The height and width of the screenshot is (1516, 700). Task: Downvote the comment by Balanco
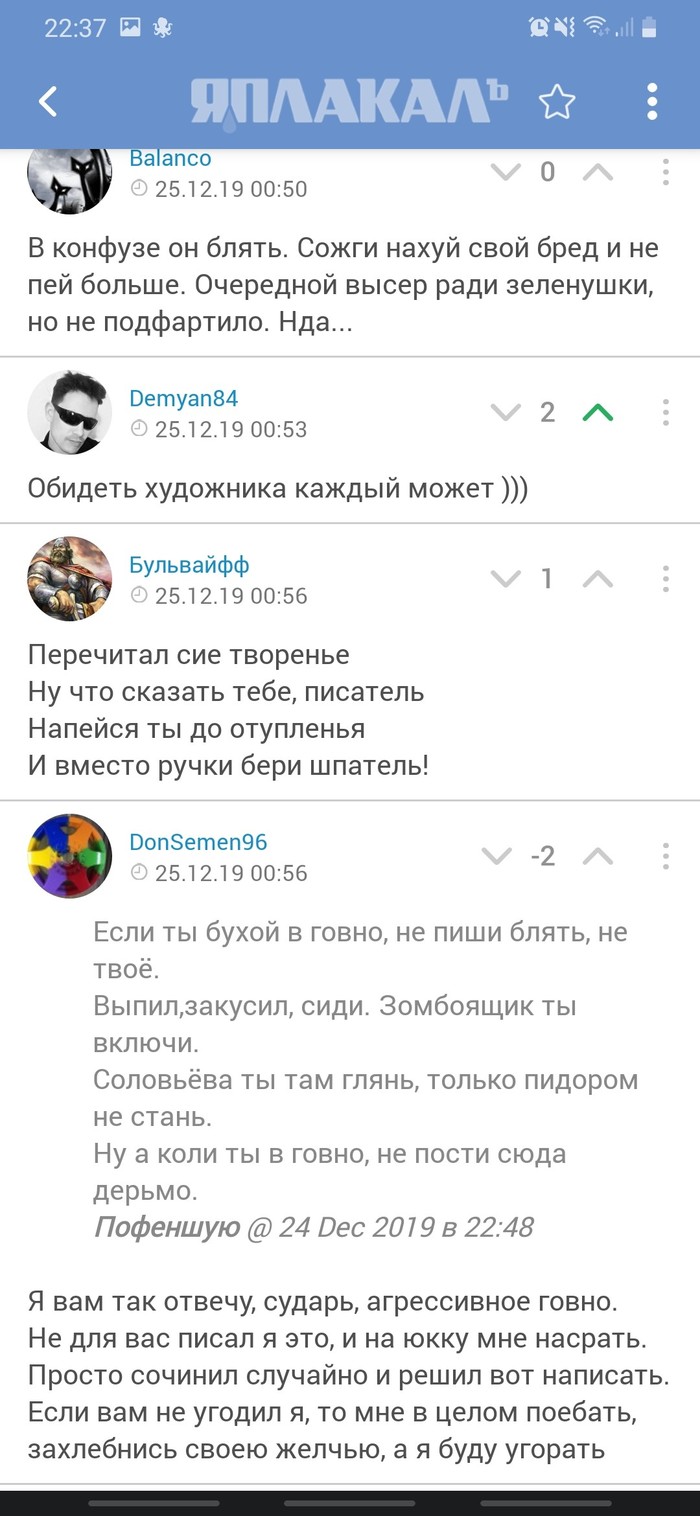pos(506,172)
